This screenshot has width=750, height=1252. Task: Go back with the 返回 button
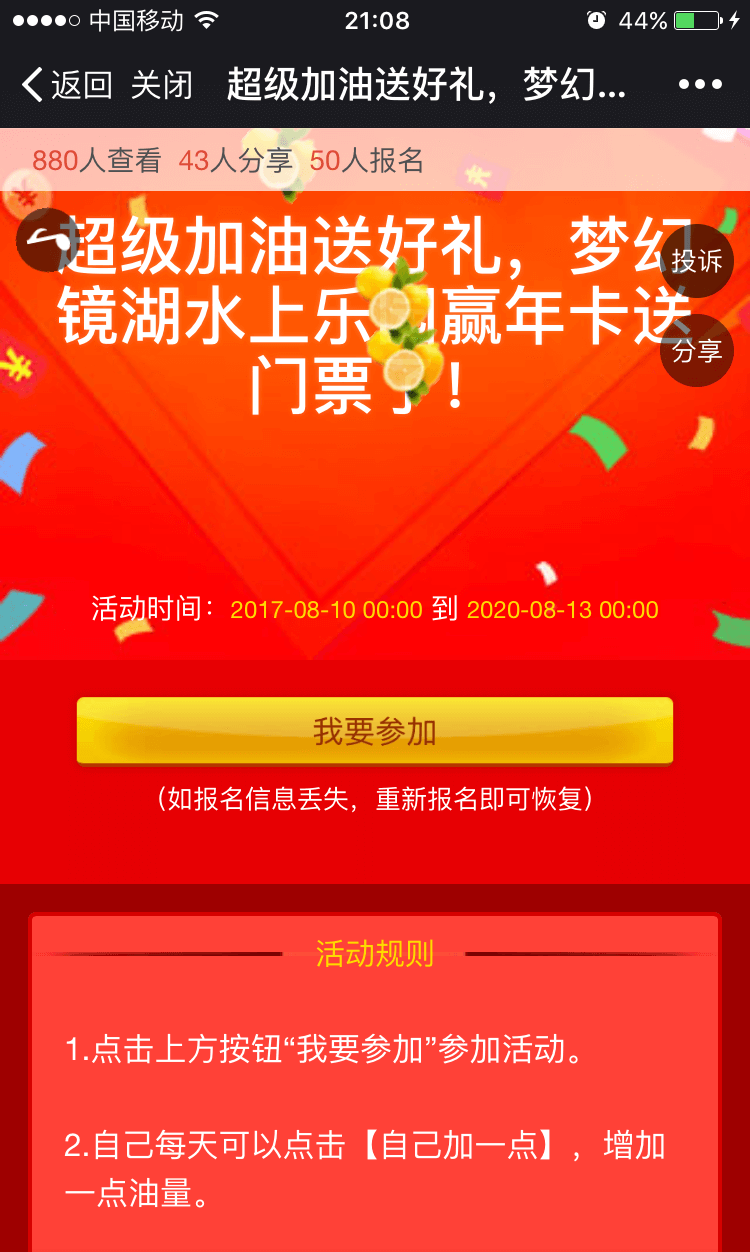66,85
